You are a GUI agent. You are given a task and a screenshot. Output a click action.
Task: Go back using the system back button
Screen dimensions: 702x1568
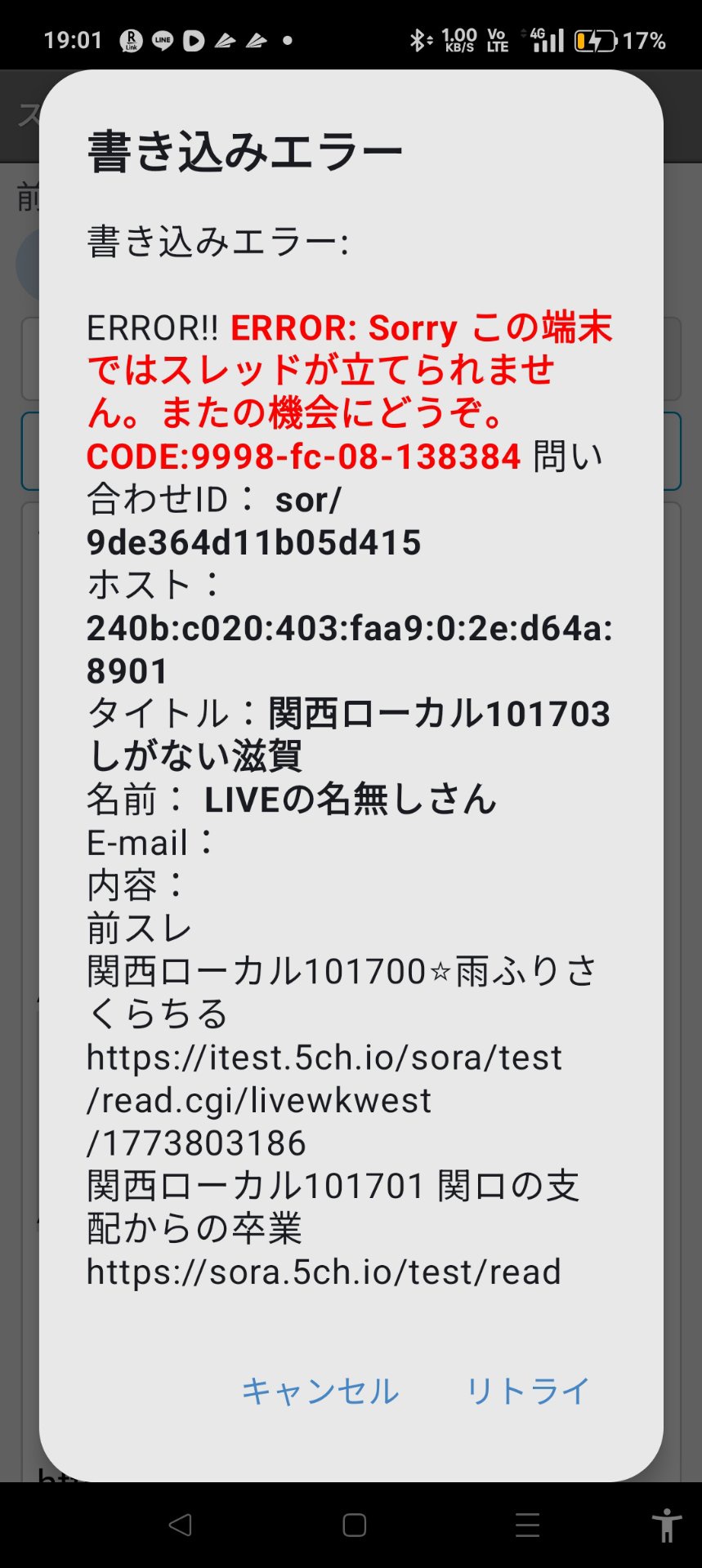[x=180, y=1525]
